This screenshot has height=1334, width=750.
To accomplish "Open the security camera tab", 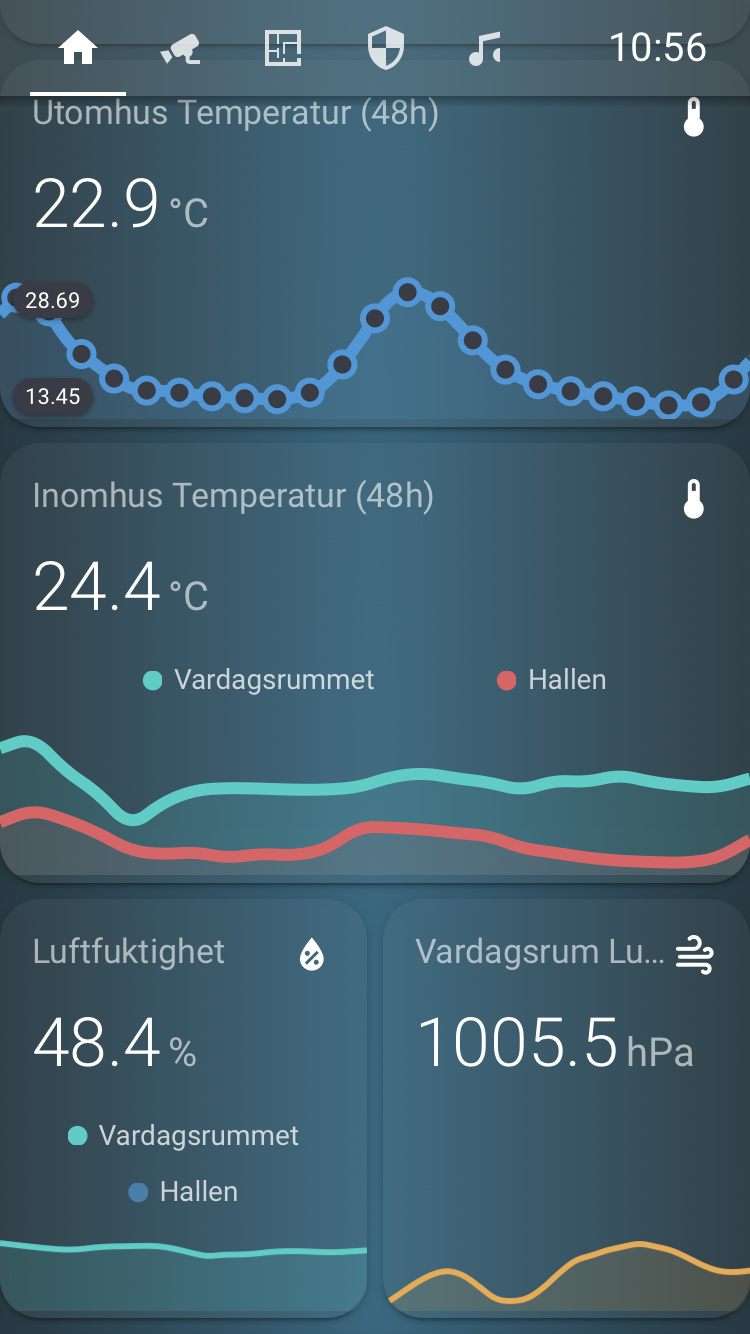I will pyautogui.click(x=181, y=48).
